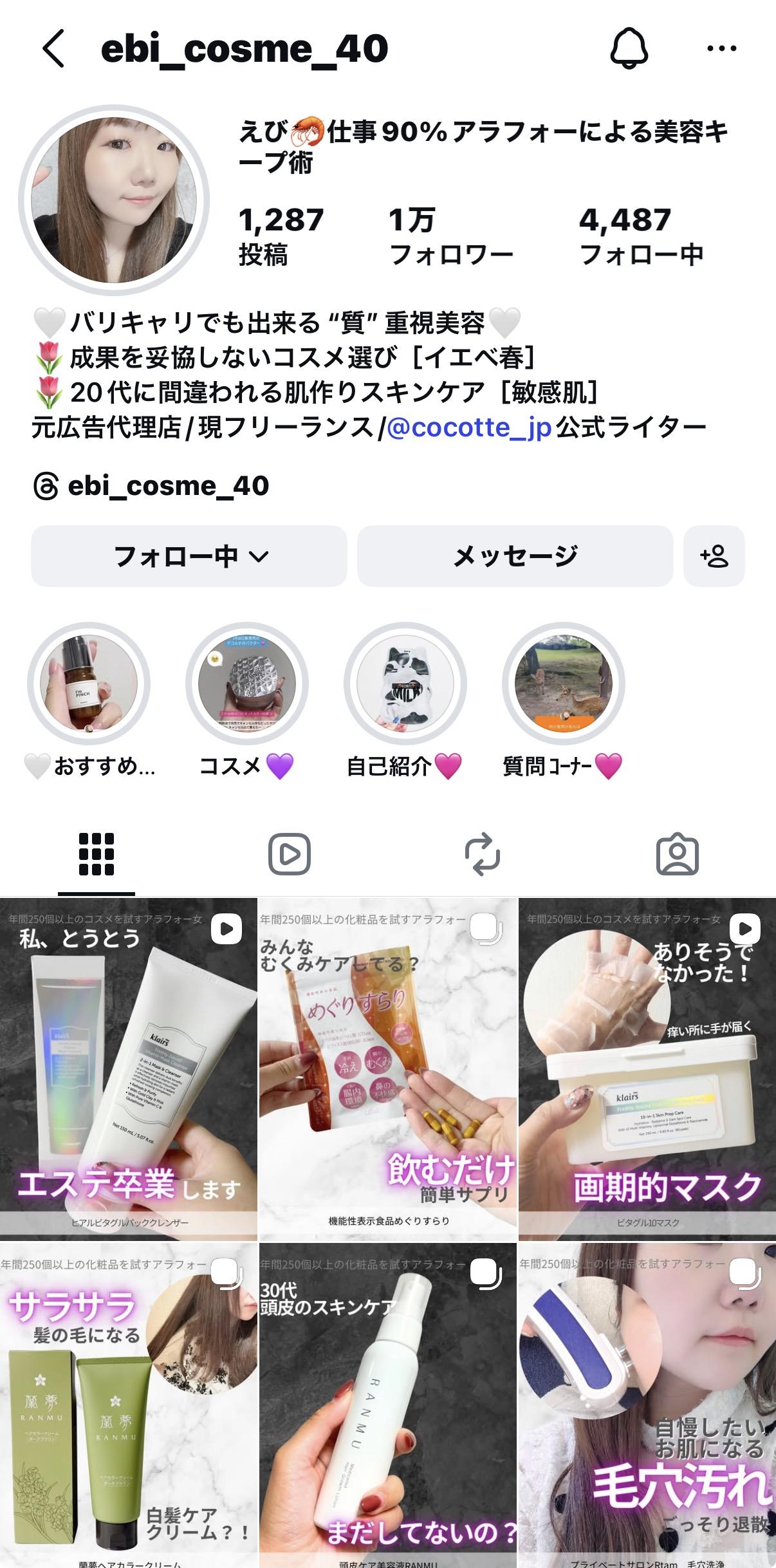
Task: View the 1万 フォロワー list
Action: [x=450, y=237]
